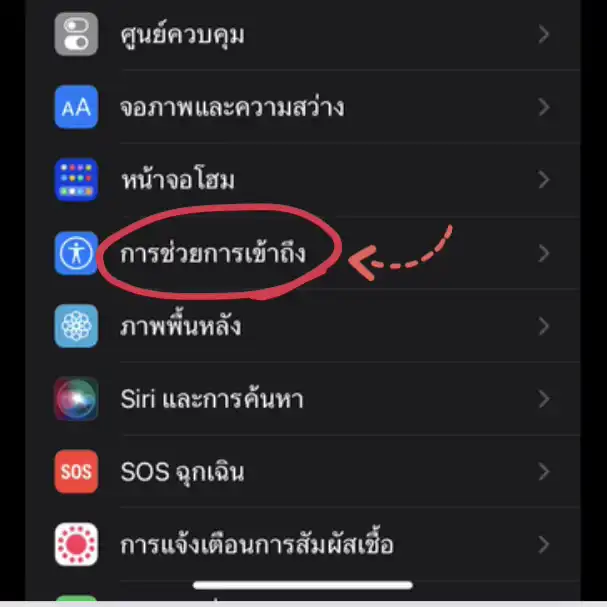607x607 pixels.
Task: Open จอภาพและความสว่าง display settings
Action: [300, 107]
